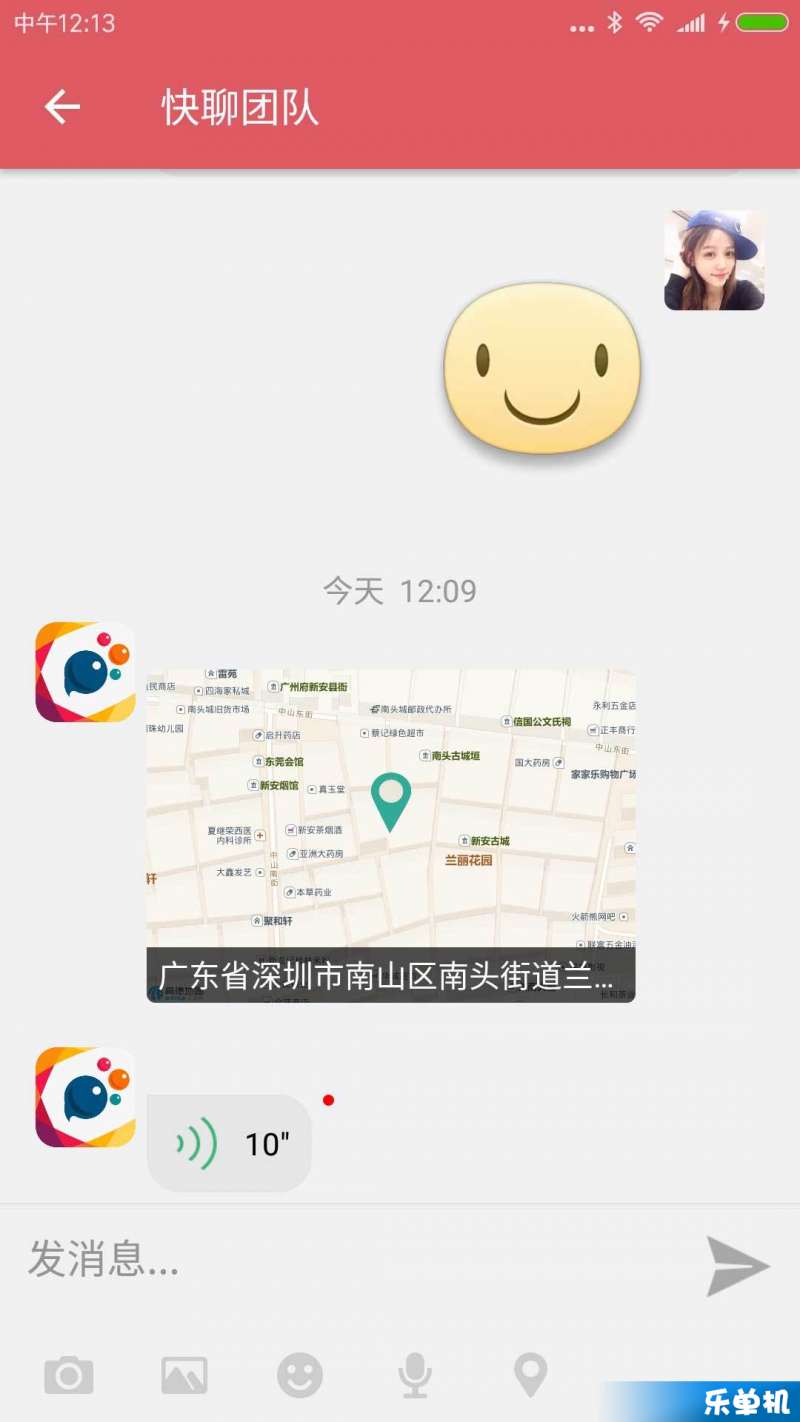Focus the 发消息 message input field
The width and height of the screenshot is (800, 1422).
350,1260
